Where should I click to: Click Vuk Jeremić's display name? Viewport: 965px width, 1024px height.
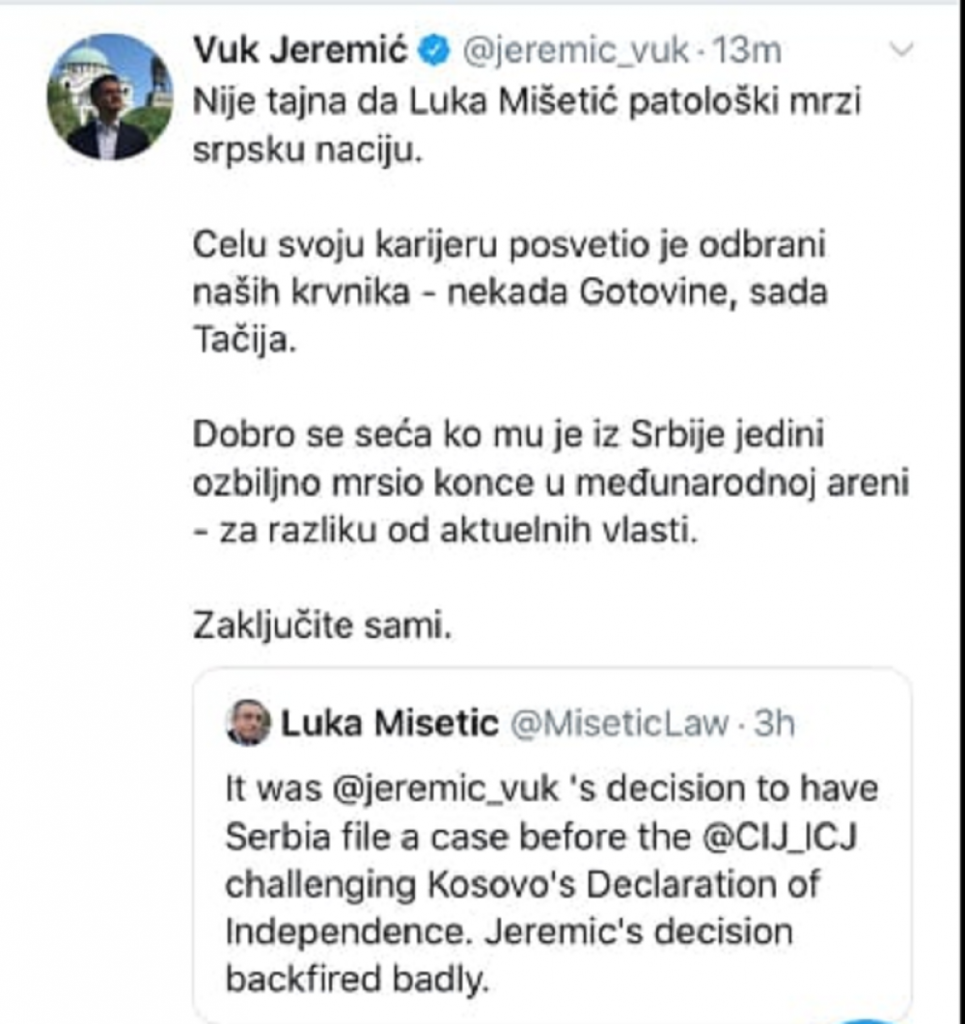pyautogui.click(x=300, y=46)
